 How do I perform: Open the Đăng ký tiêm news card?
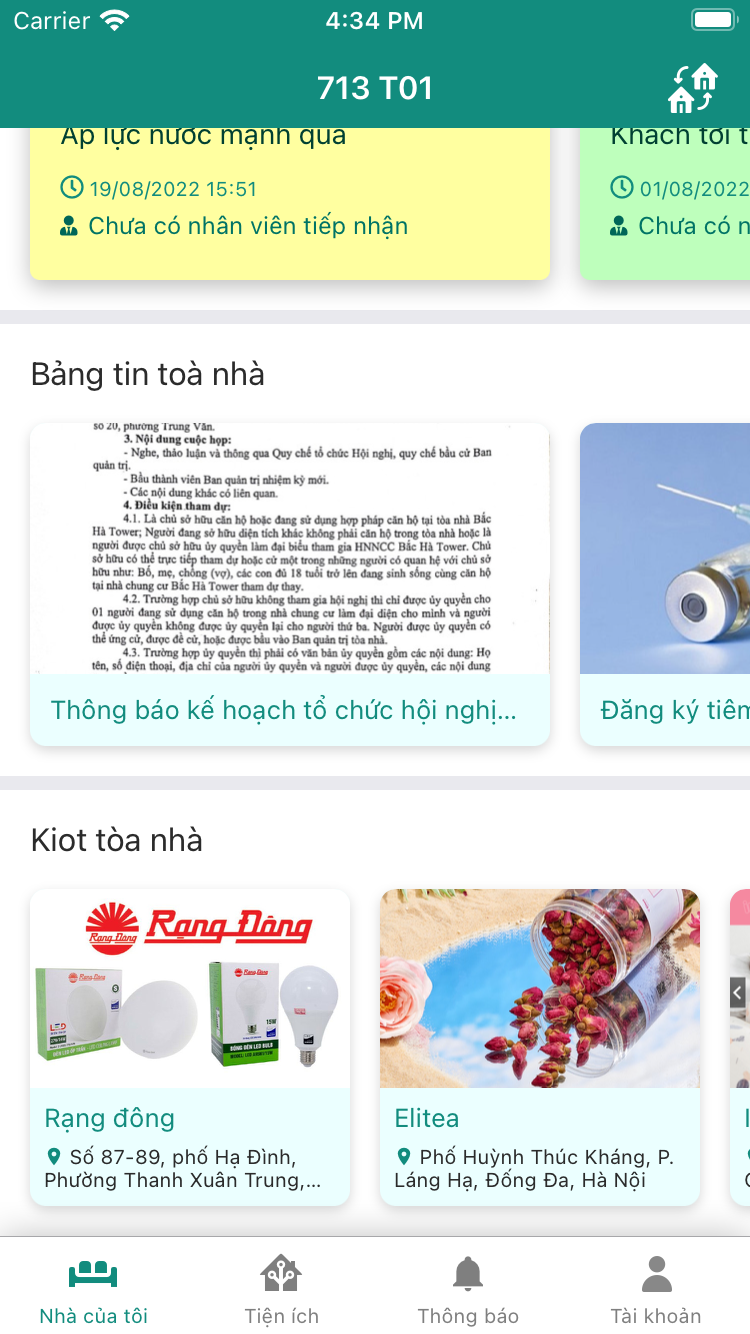click(666, 585)
